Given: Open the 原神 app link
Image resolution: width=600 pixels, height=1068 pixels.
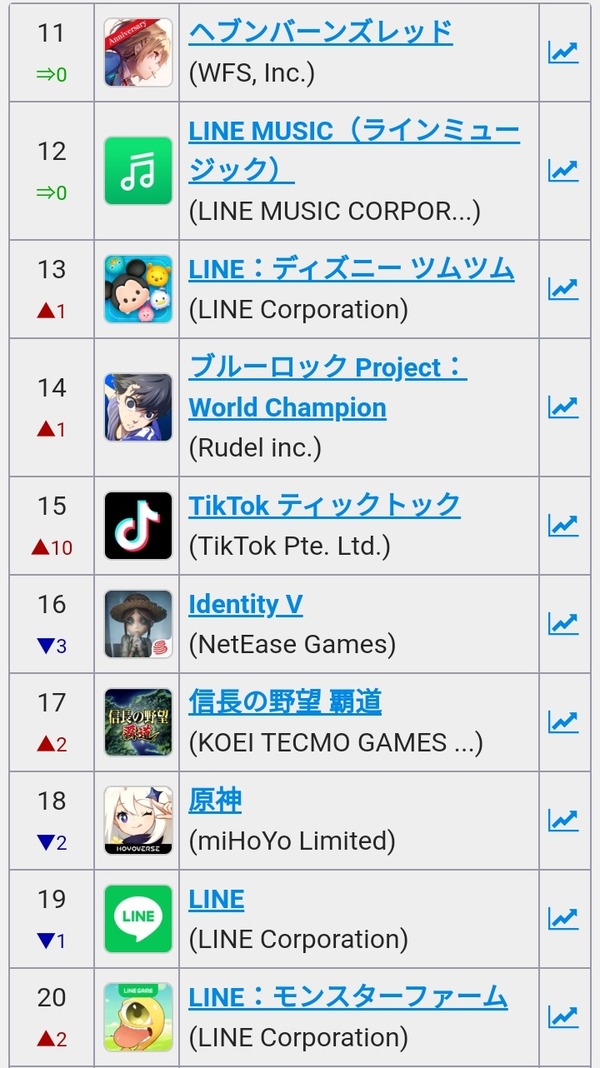Looking at the screenshot, I should 215,800.
